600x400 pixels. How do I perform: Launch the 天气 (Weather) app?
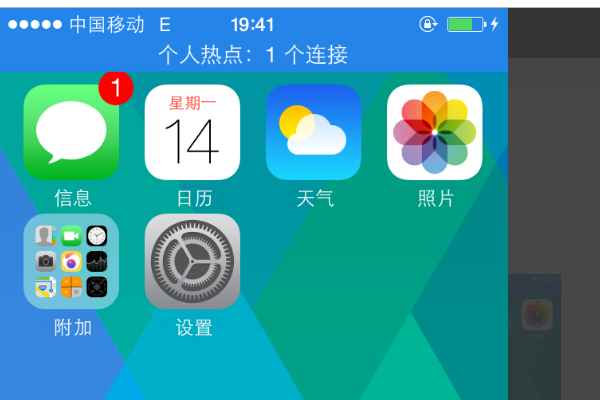click(313, 132)
